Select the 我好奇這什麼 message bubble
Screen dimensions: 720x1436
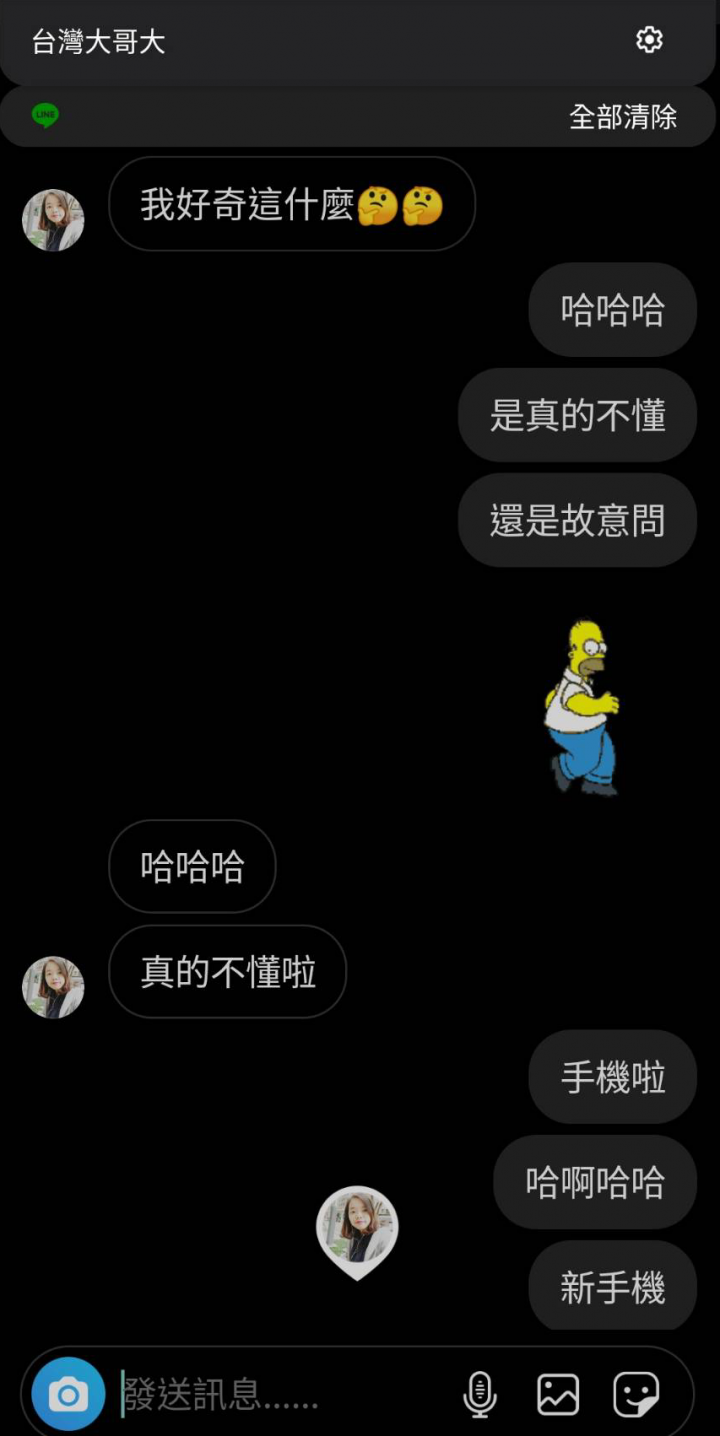coord(292,204)
